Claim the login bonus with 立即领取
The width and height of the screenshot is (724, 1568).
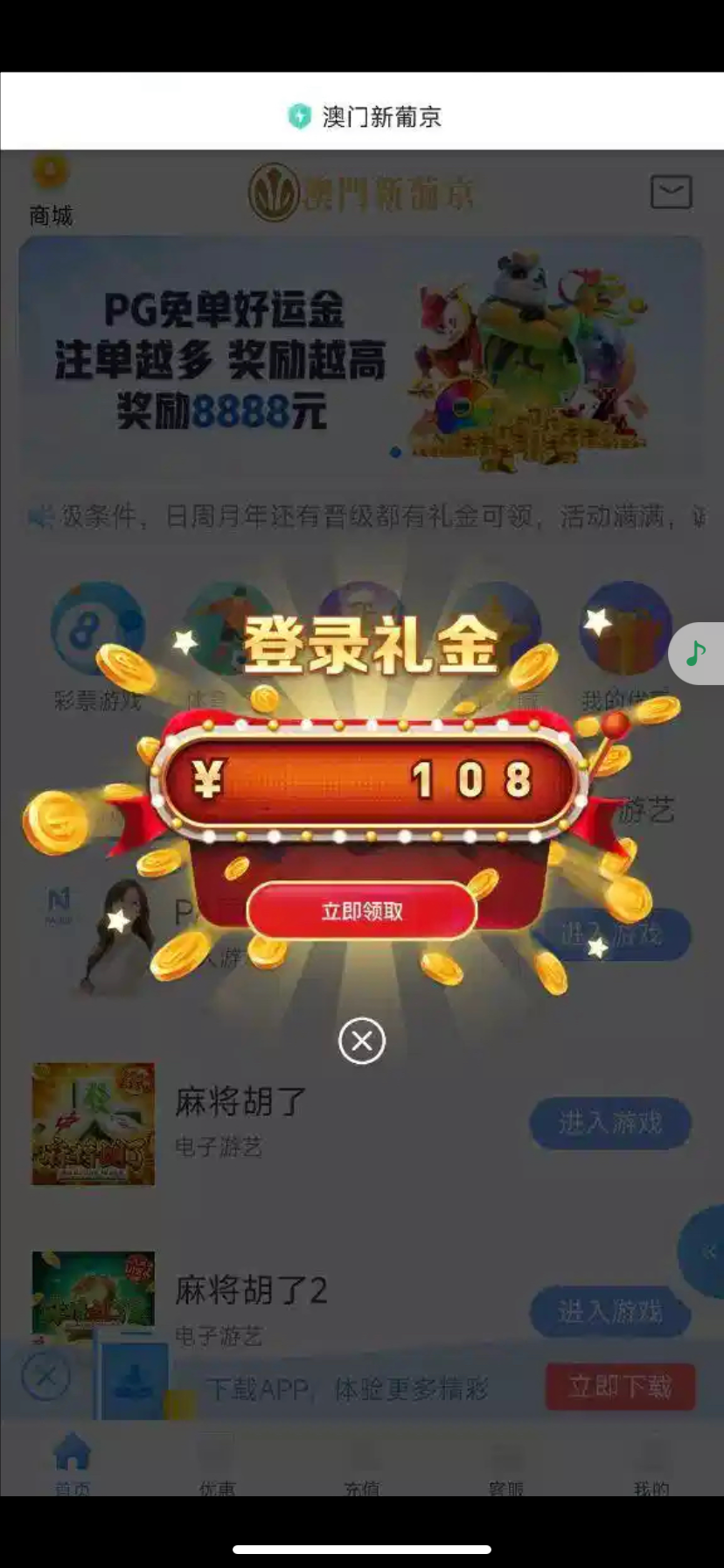click(x=361, y=911)
